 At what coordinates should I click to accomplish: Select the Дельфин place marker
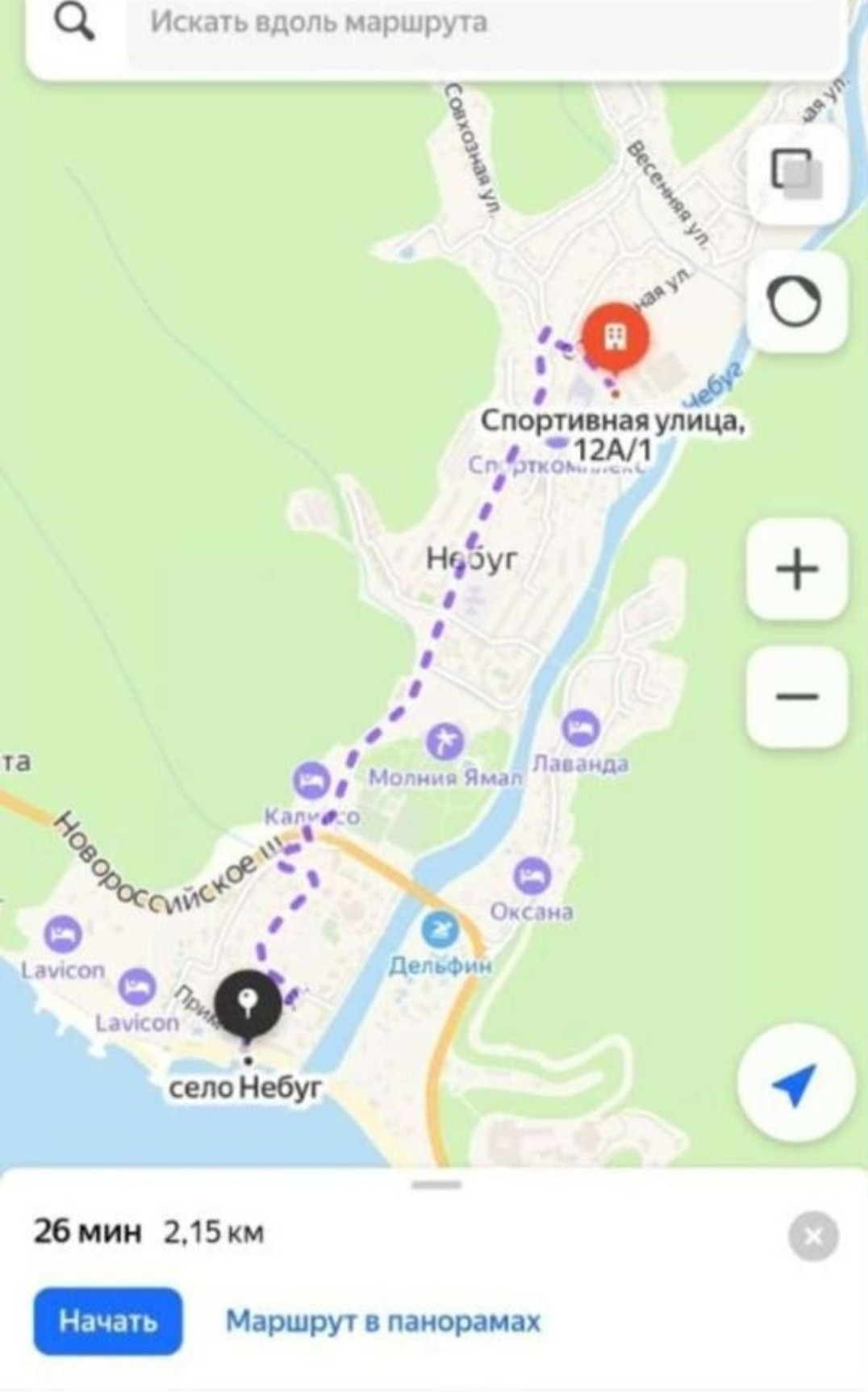440,930
